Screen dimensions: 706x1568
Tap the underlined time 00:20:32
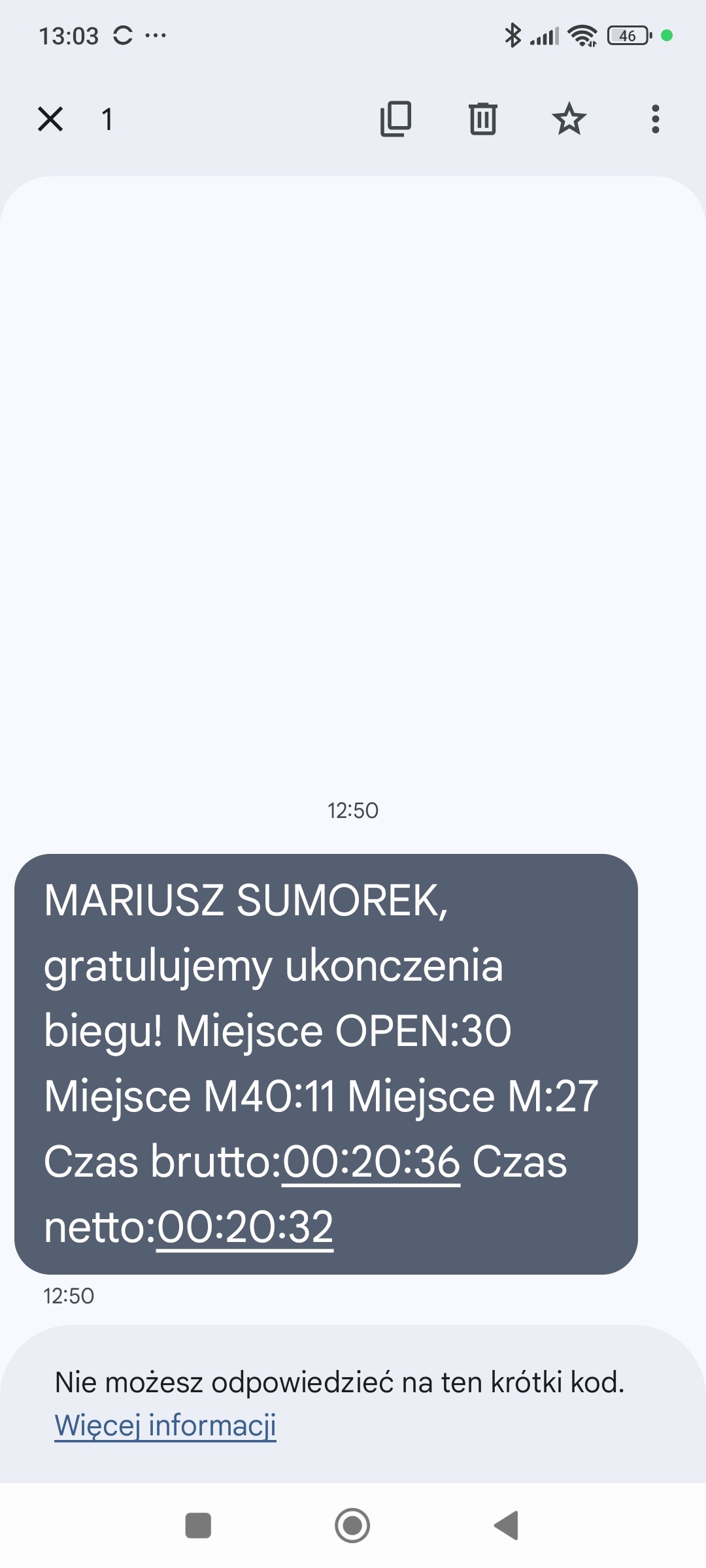[245, 1227]
